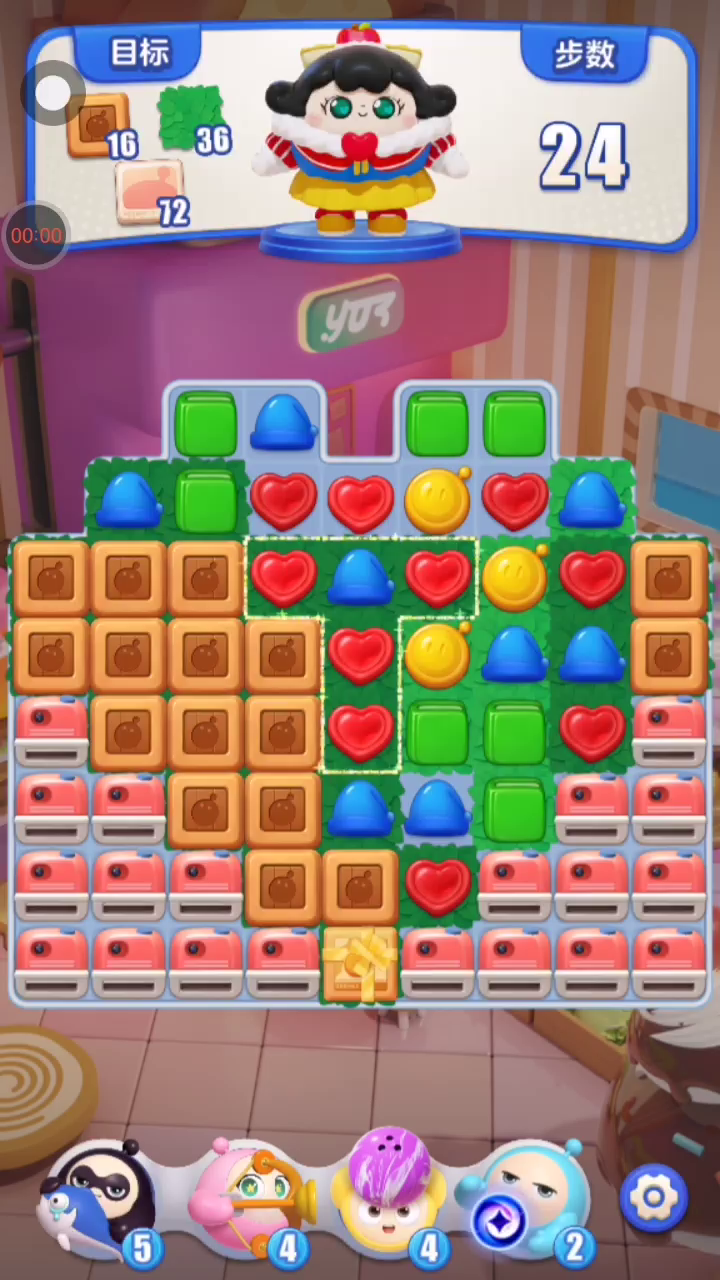Screen dimensions: 720x1280
Task: Select the purple yarn ball booster
Action: (395, 1192)
